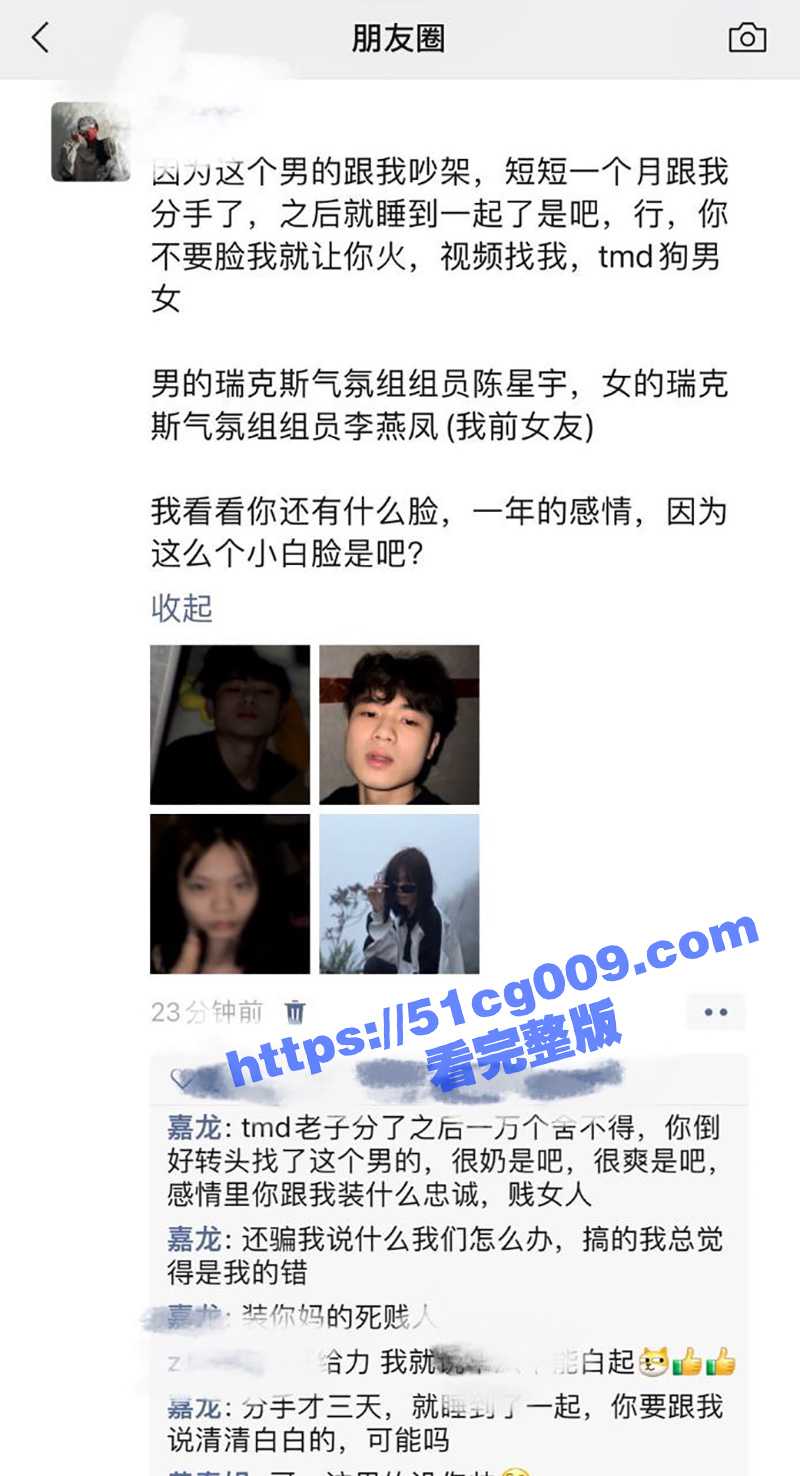Delete this moment with the trash icon
Viewport: 800px width, 1476px height.
pyautogui.click(x=295, y=1012)
